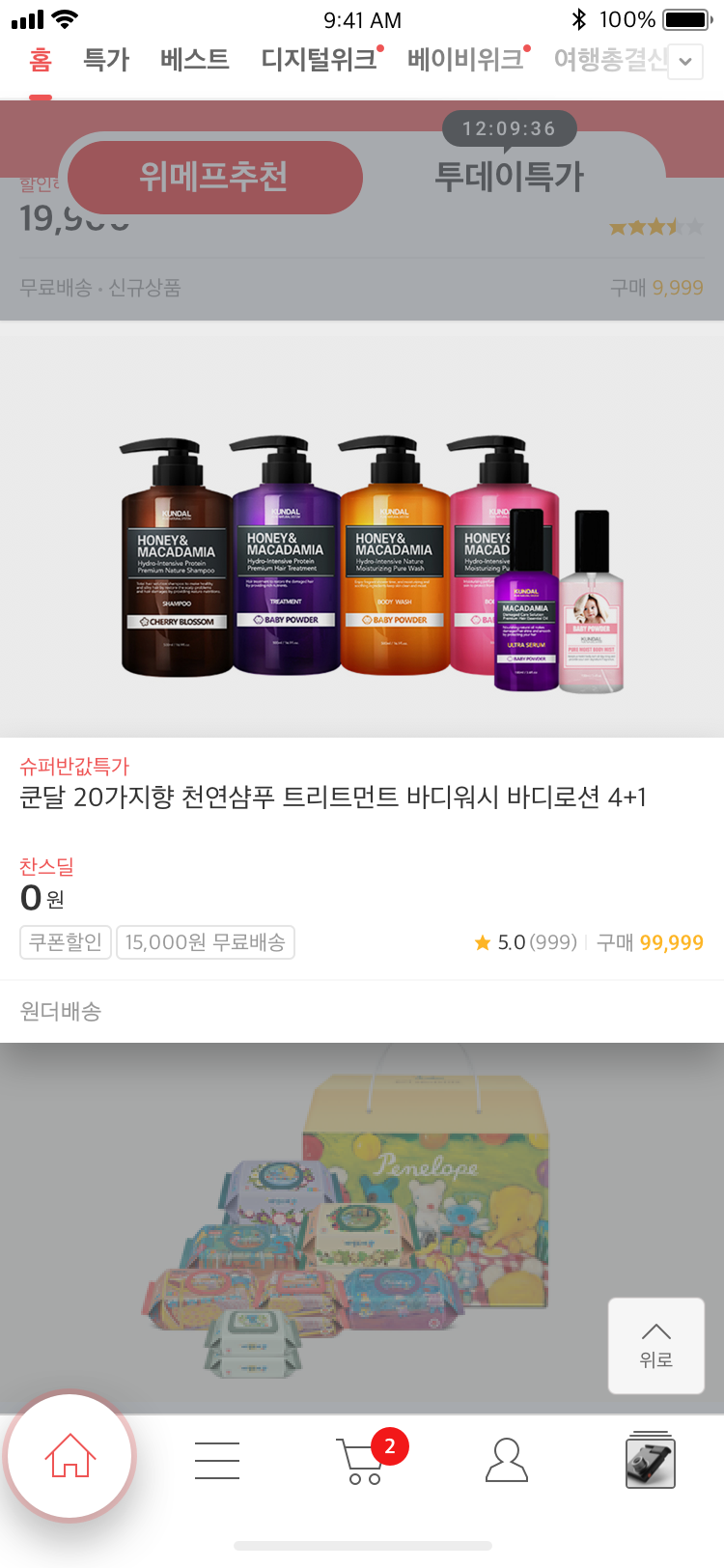Open my account profile

click(507, 1459)
